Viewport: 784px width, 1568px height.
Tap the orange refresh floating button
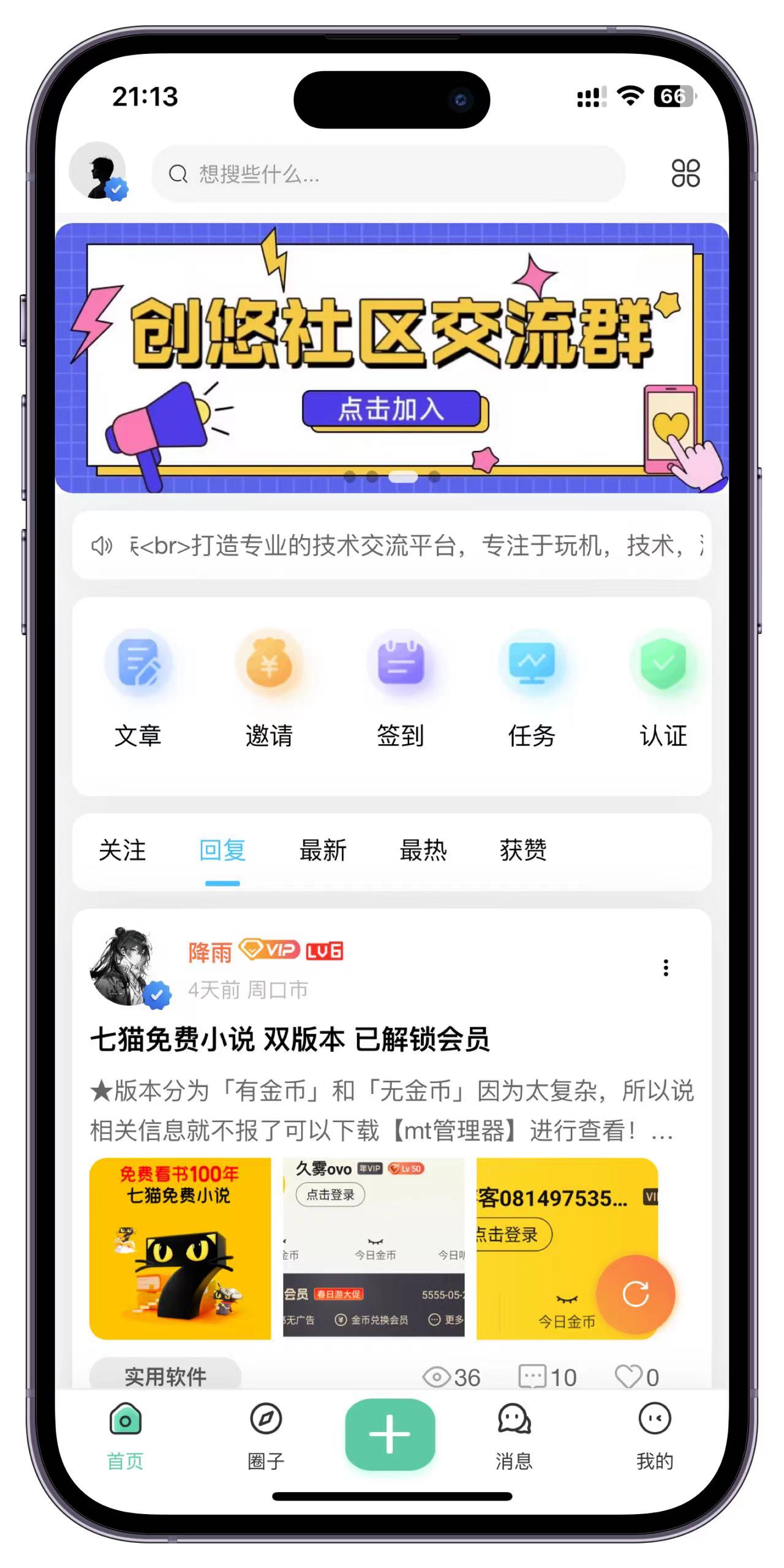(x=635, y=1295)
